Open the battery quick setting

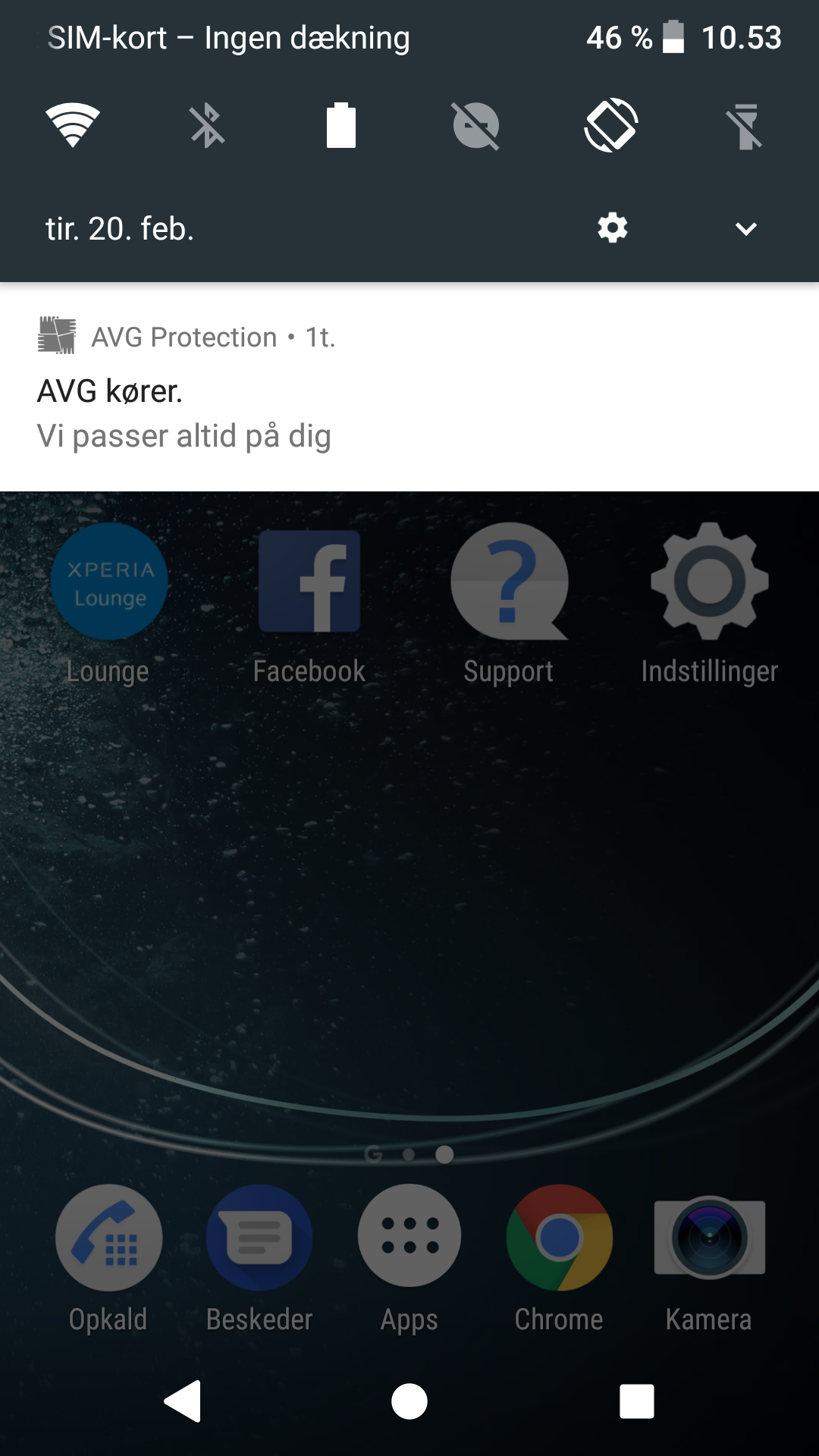(x=340, y=125)
